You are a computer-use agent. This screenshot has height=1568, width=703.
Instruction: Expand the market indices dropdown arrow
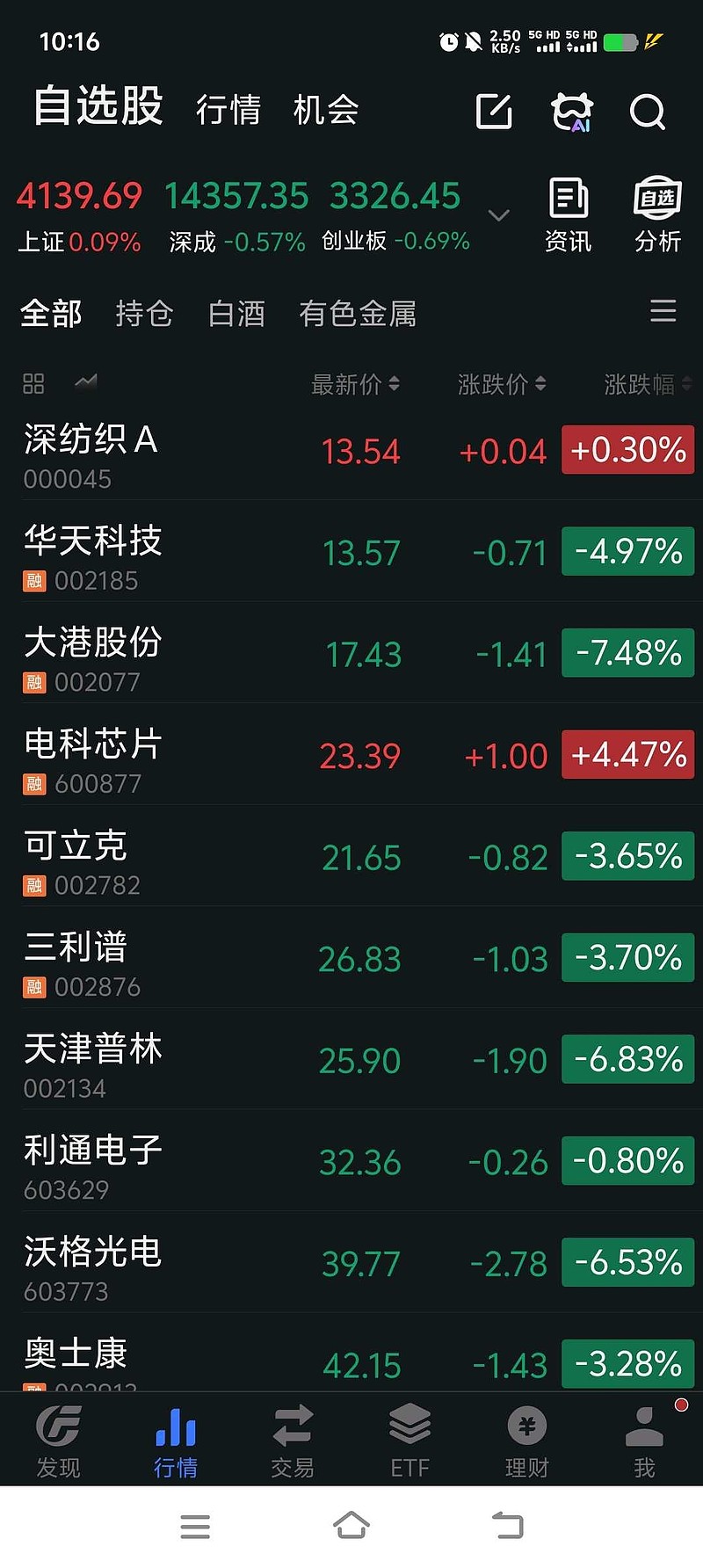498,215
